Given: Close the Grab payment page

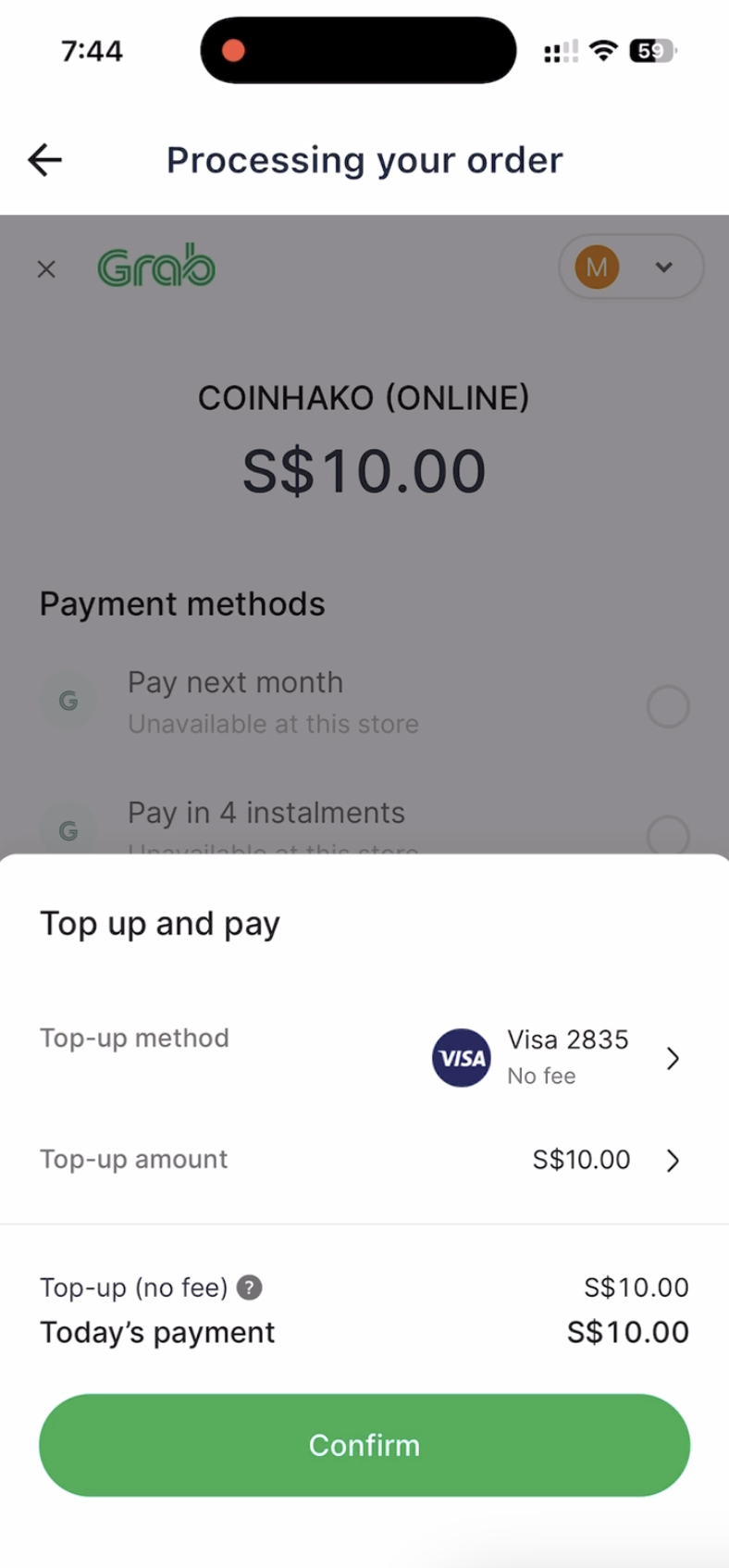Looking at the screenshot, I should click(x=46, y=269).
